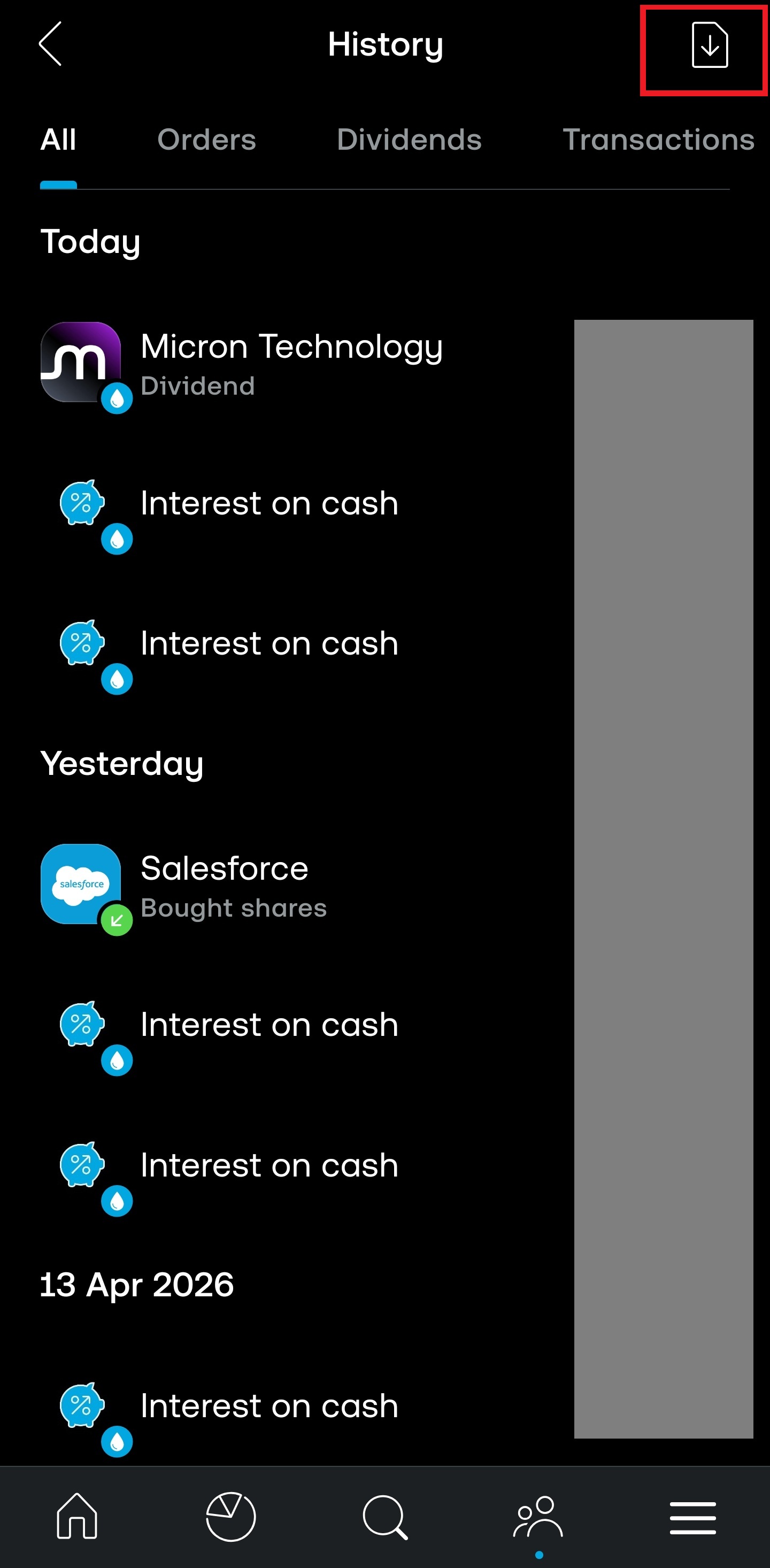Open the Micron Technology dividend entry
770x1568 pixels.
(x=384, y=365)
